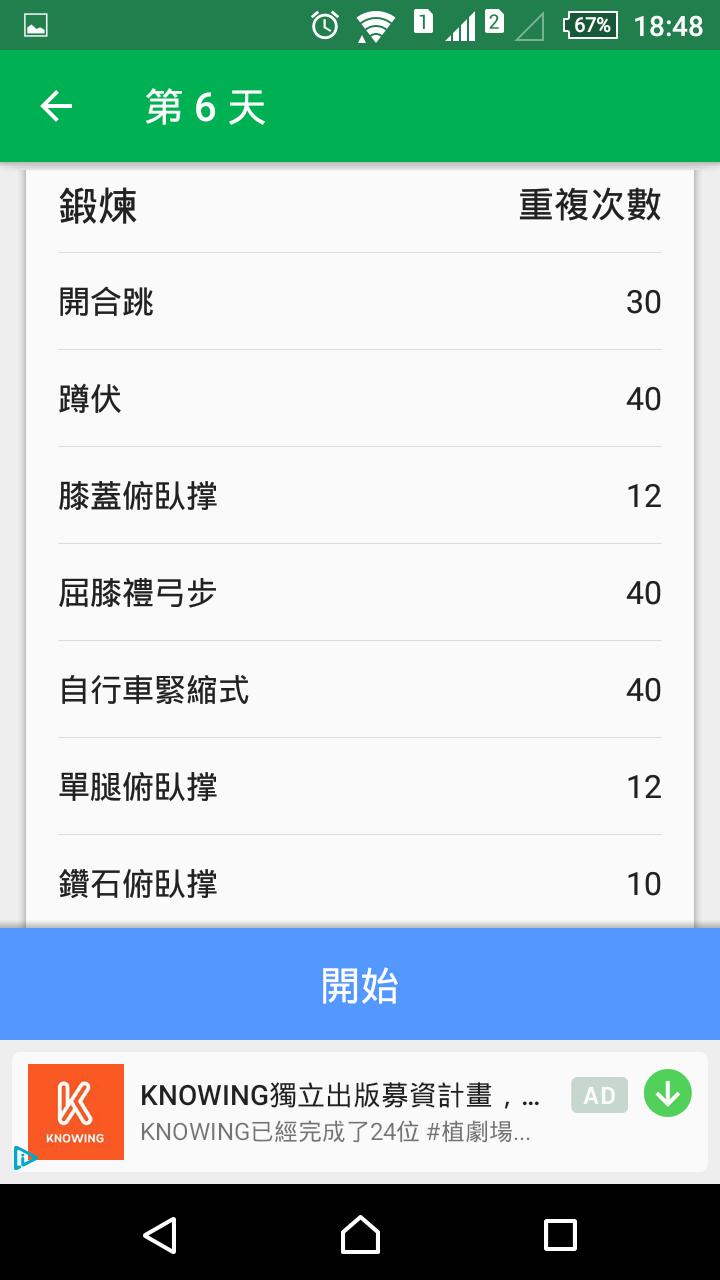Open the KNOWING ad's green download arrow
Screen dimensions: 720x1280
[667, 1094]
